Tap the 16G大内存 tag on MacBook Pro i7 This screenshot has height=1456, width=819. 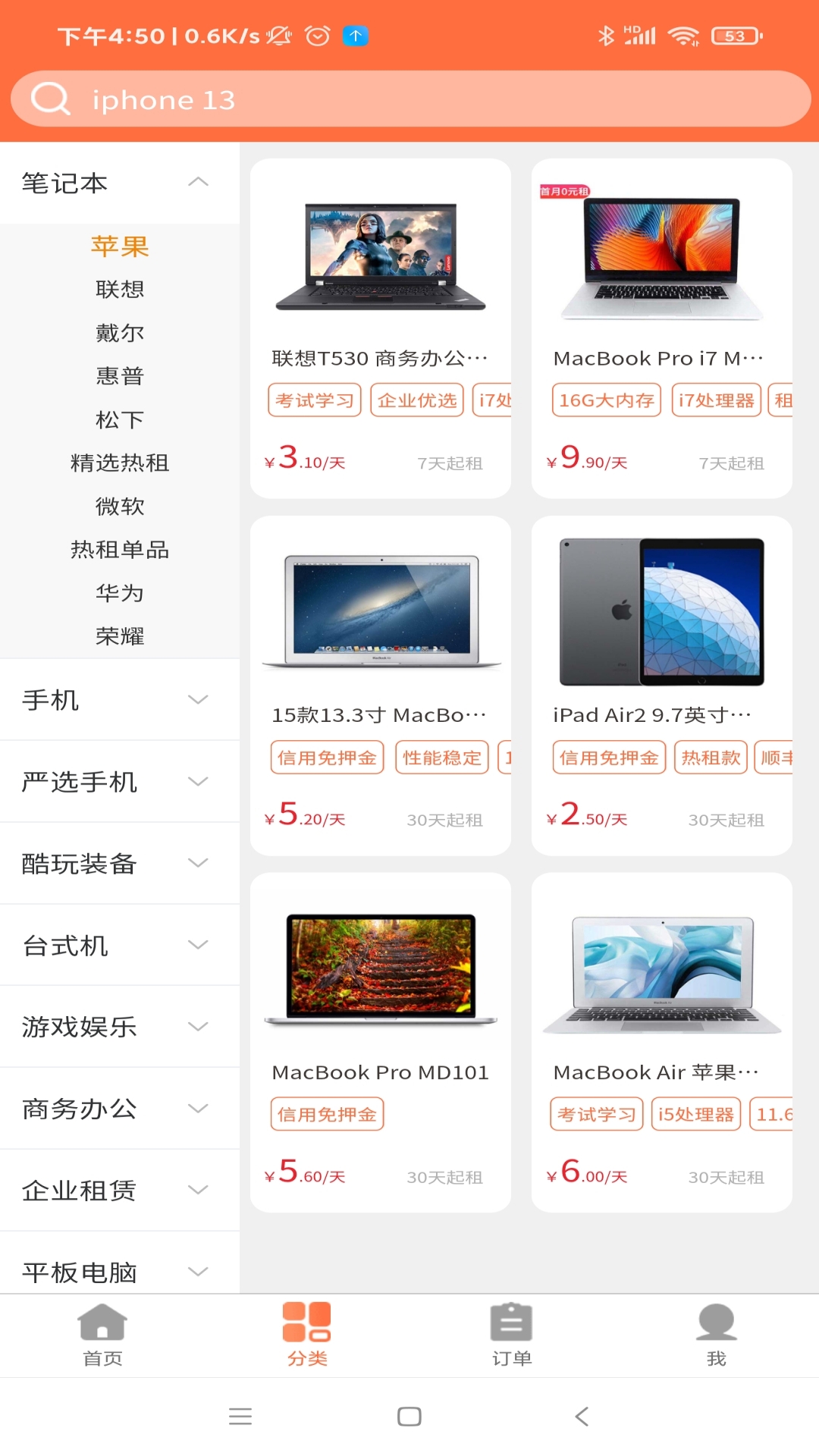606,400
